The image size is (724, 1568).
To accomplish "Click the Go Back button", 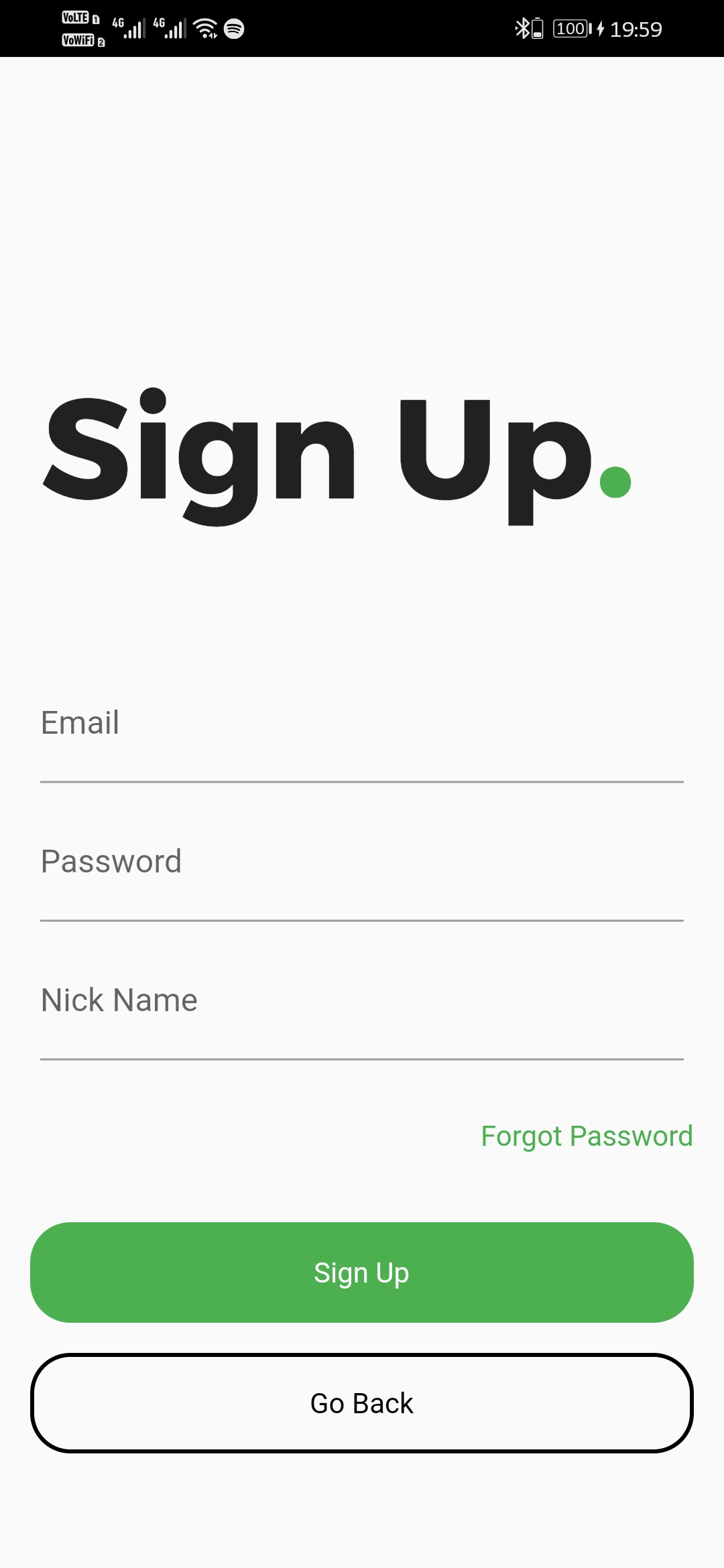I will pos(362,1402).
